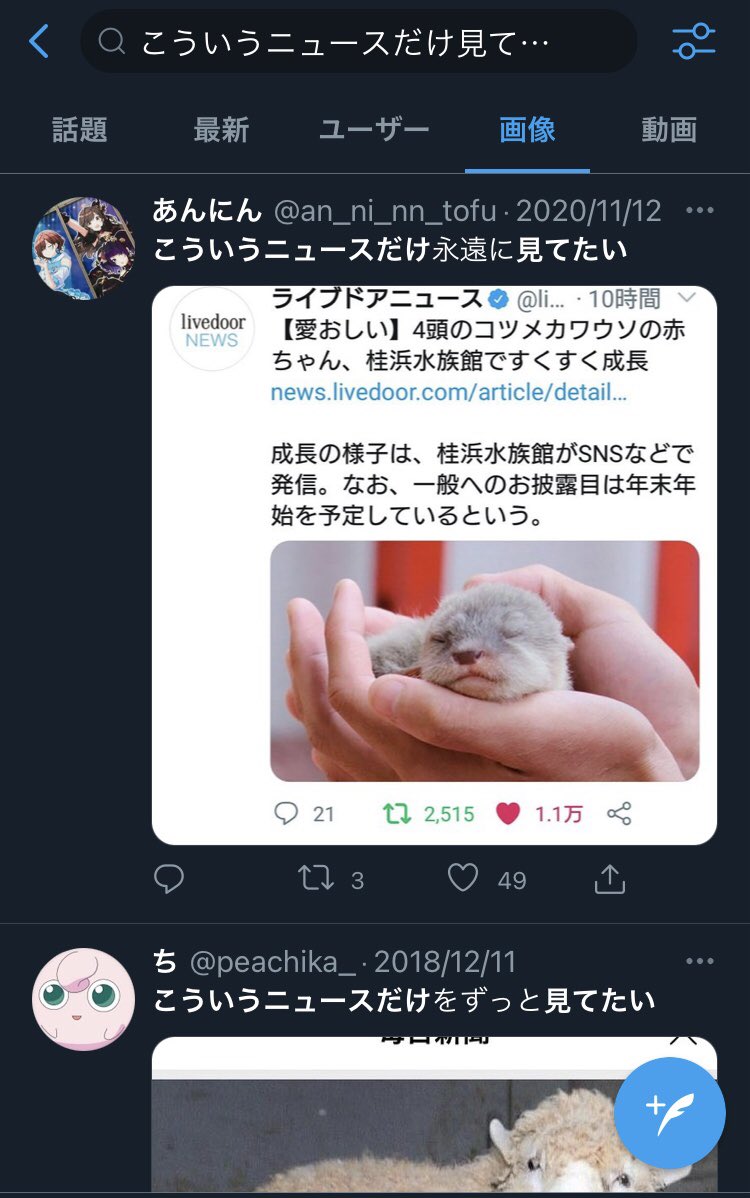The height and width of the screenshot is (1198, 750).
Task: Select the 最新 tab
Action: point(219,130)
